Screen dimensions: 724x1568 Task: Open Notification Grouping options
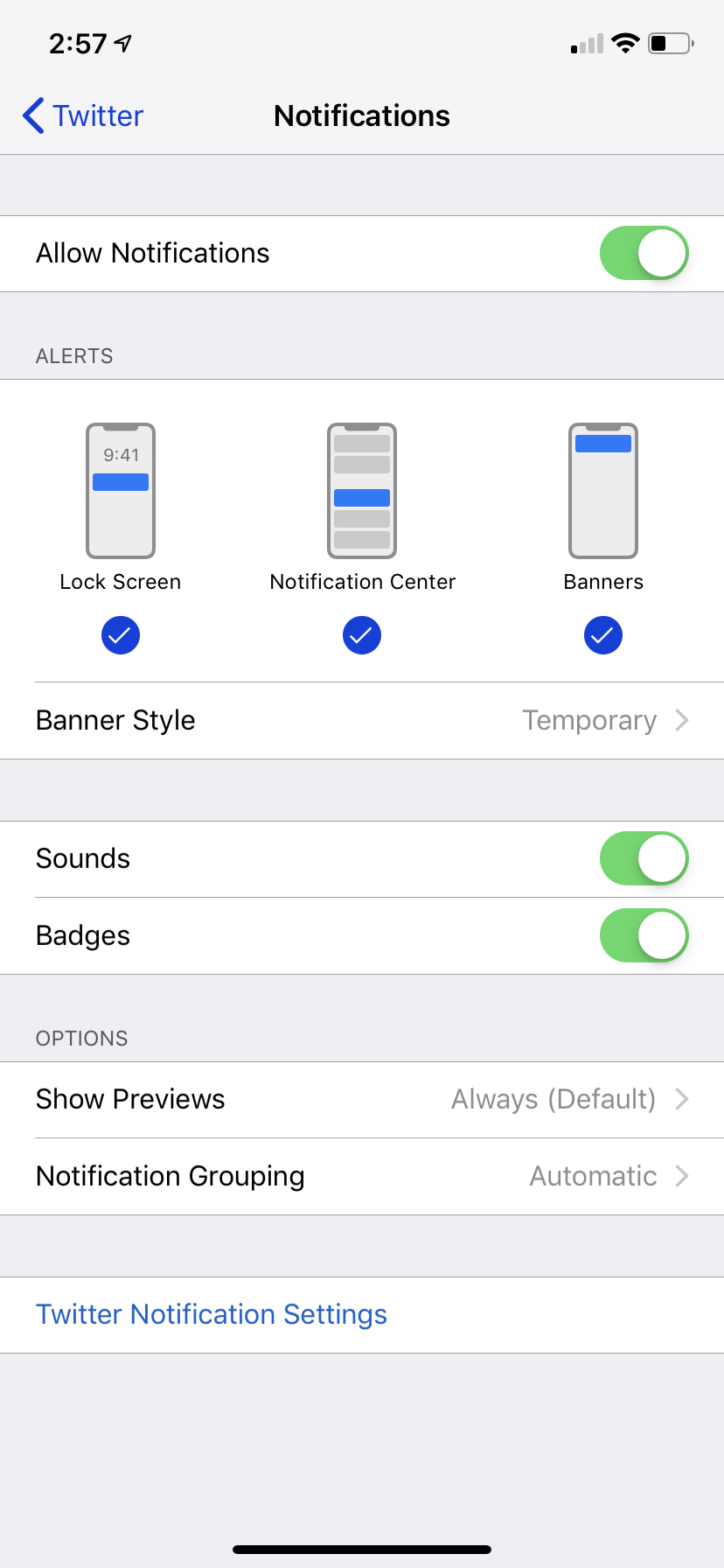[362, 1176]
